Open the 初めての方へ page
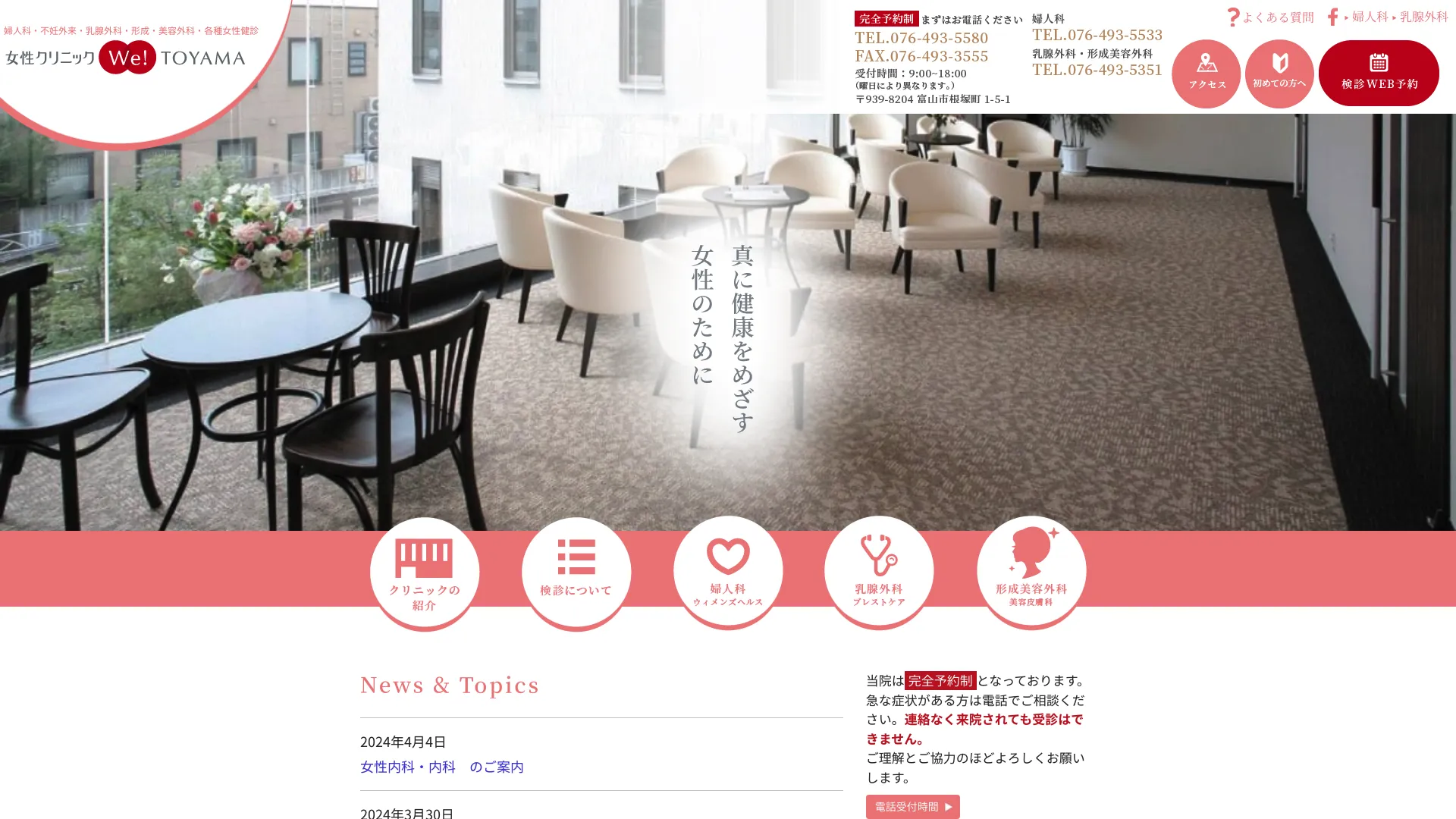 click(1279, 74)
